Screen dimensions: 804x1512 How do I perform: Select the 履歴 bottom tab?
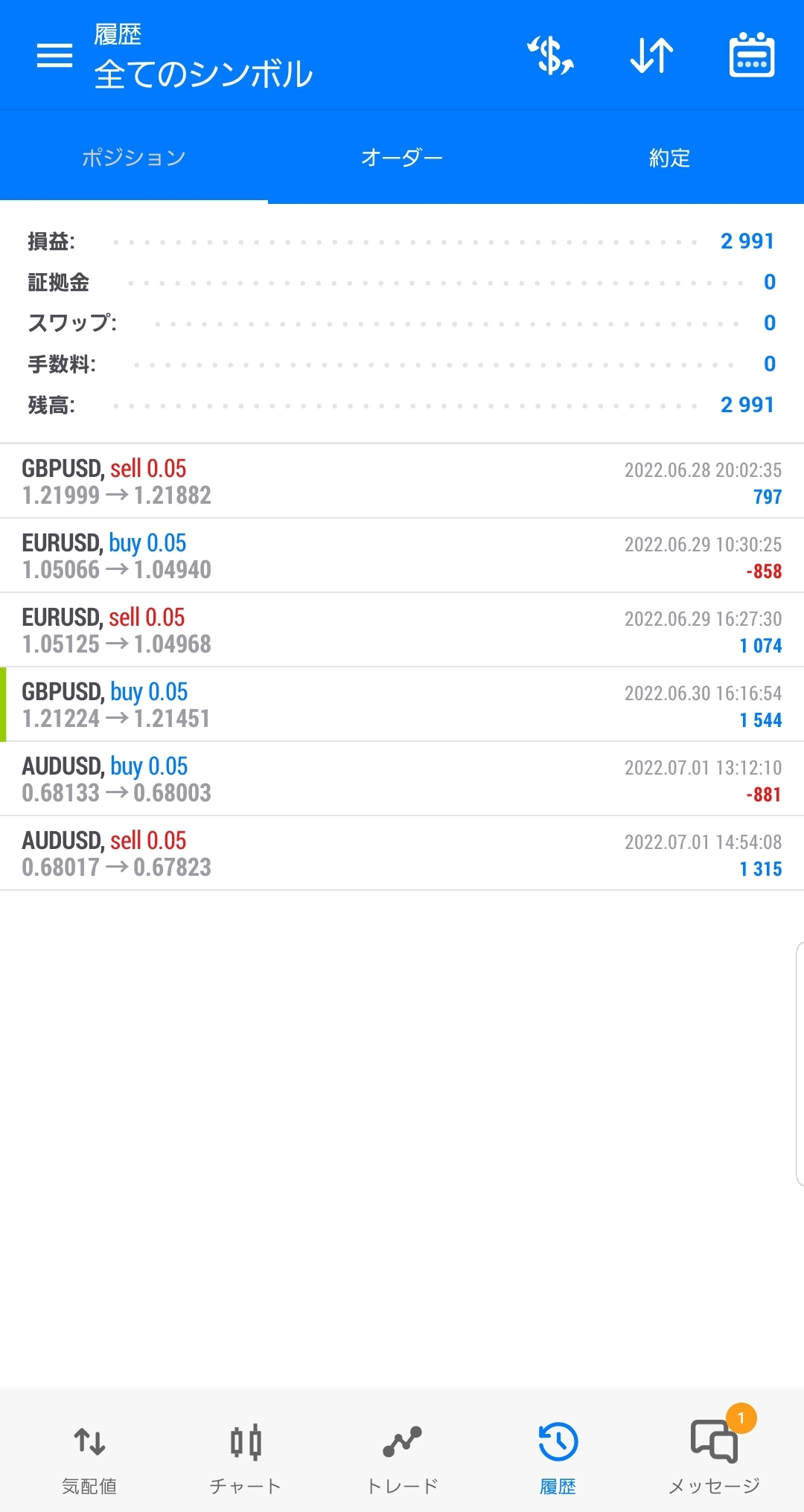click(558, 1458)
